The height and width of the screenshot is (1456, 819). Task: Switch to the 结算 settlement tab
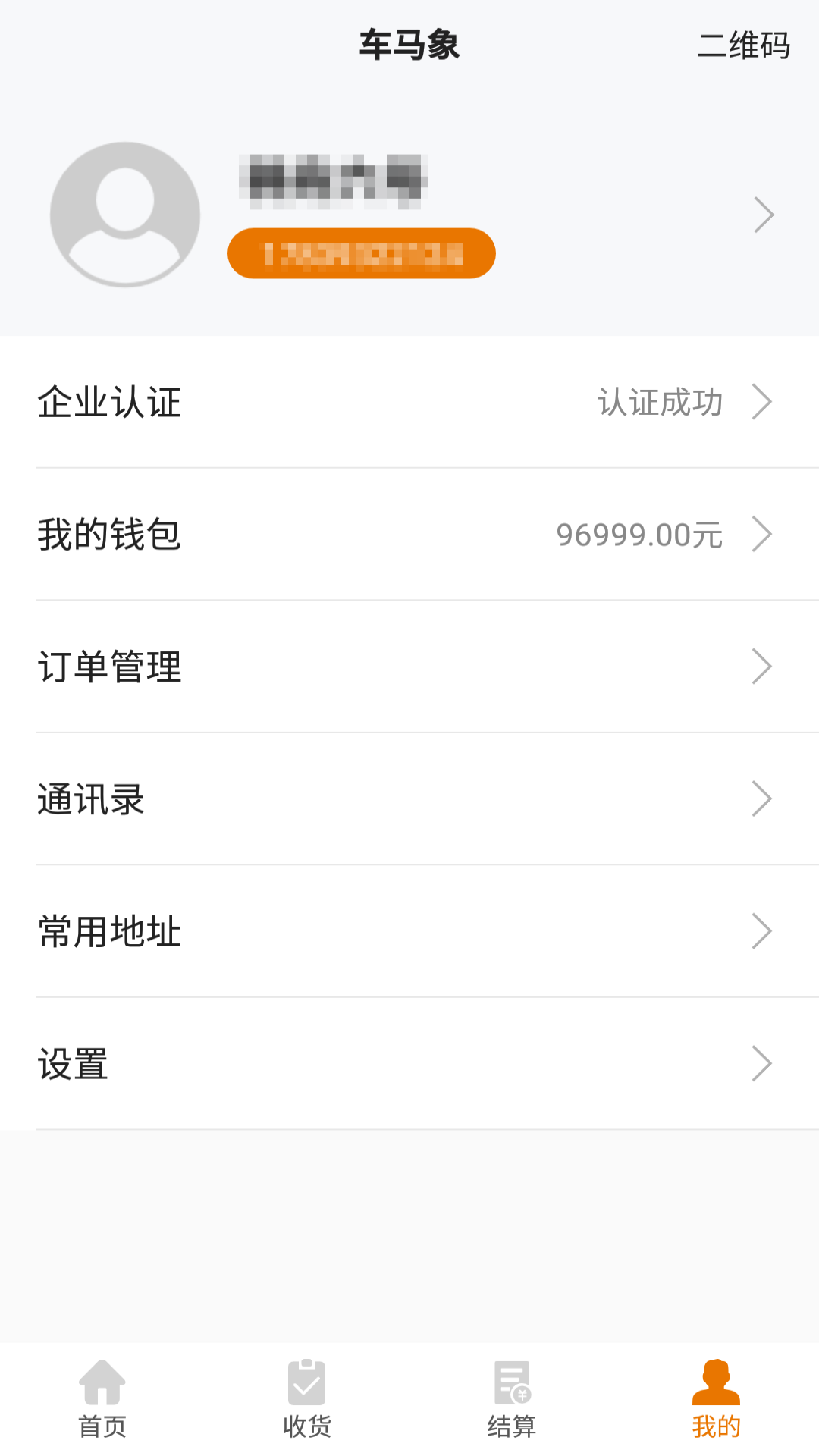[512, 1399]
